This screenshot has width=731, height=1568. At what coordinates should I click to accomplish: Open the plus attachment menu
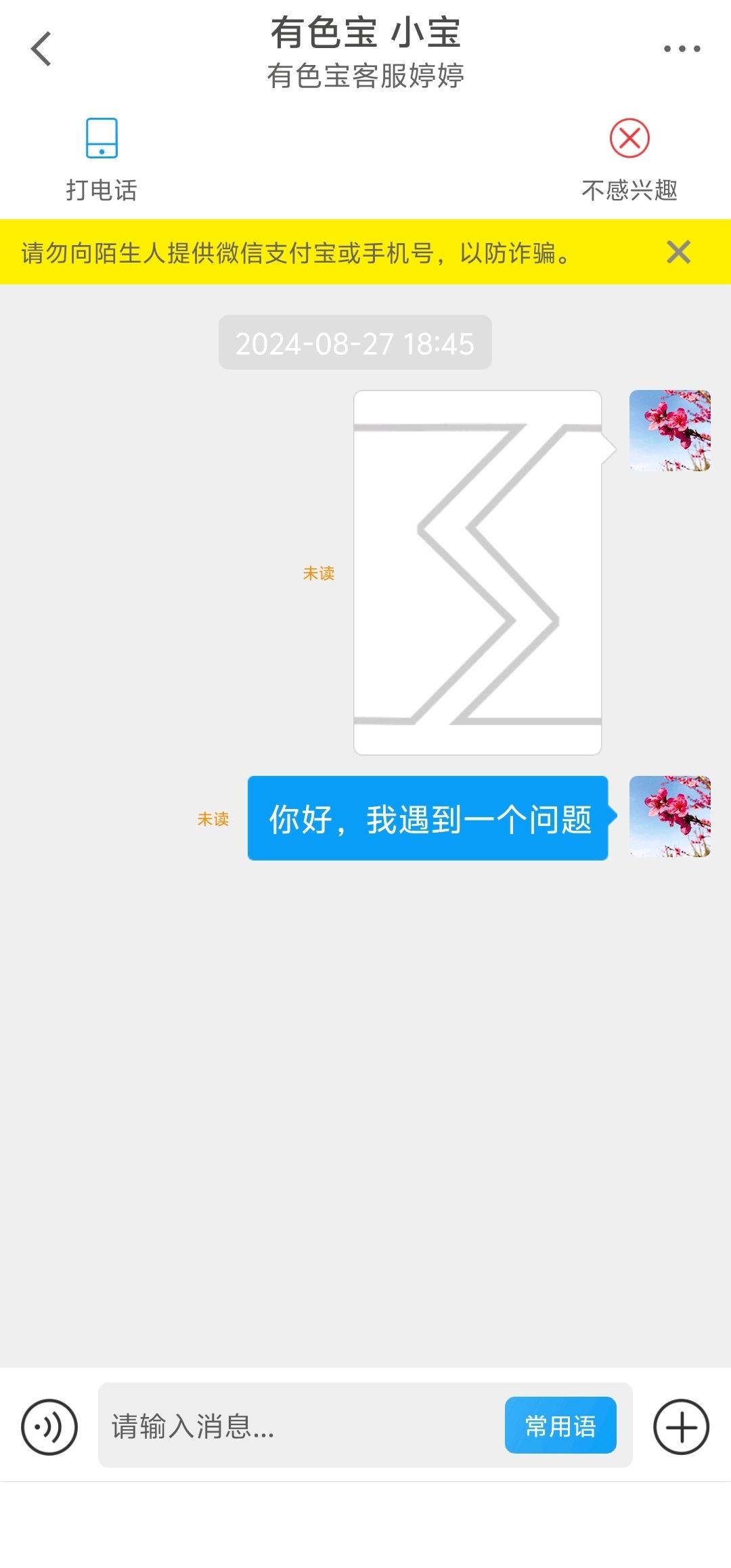click(x=681, y=1427)
